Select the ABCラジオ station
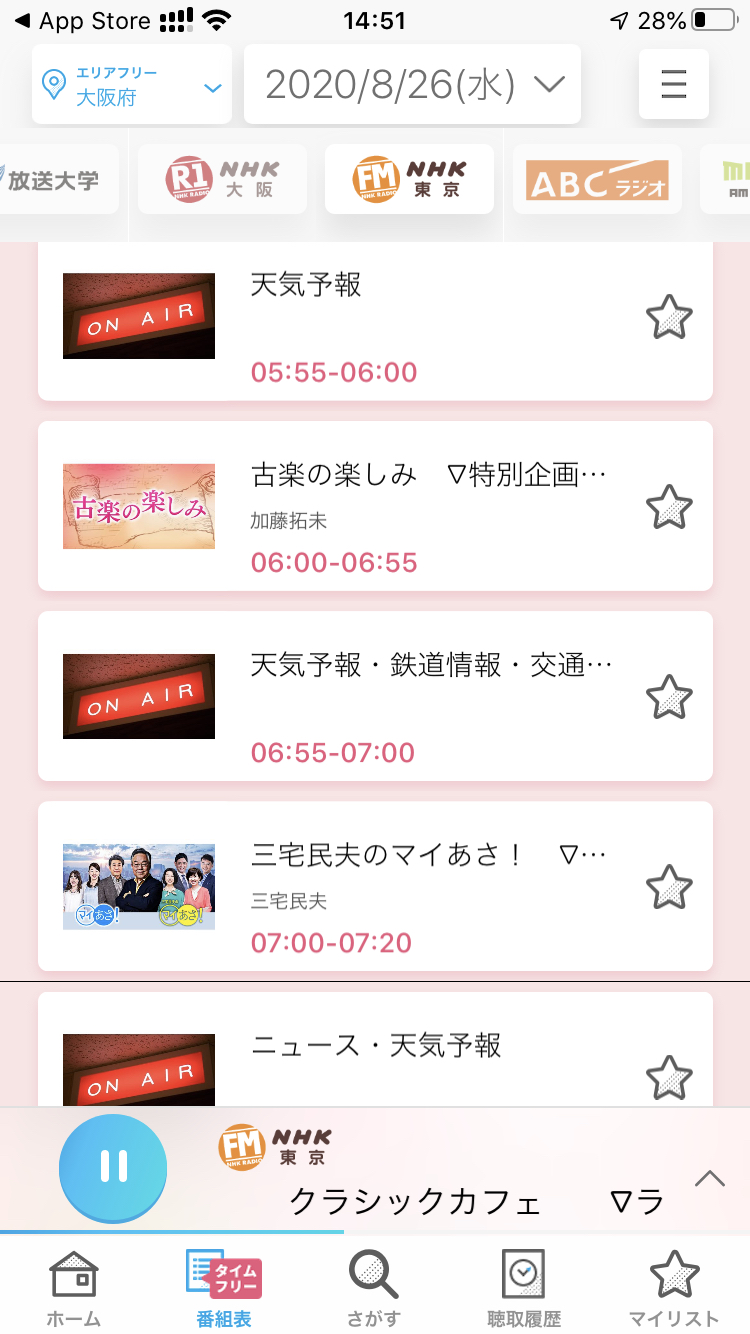Image resolution: width=750 pixels, height=1334 pixels. (597, 179)
